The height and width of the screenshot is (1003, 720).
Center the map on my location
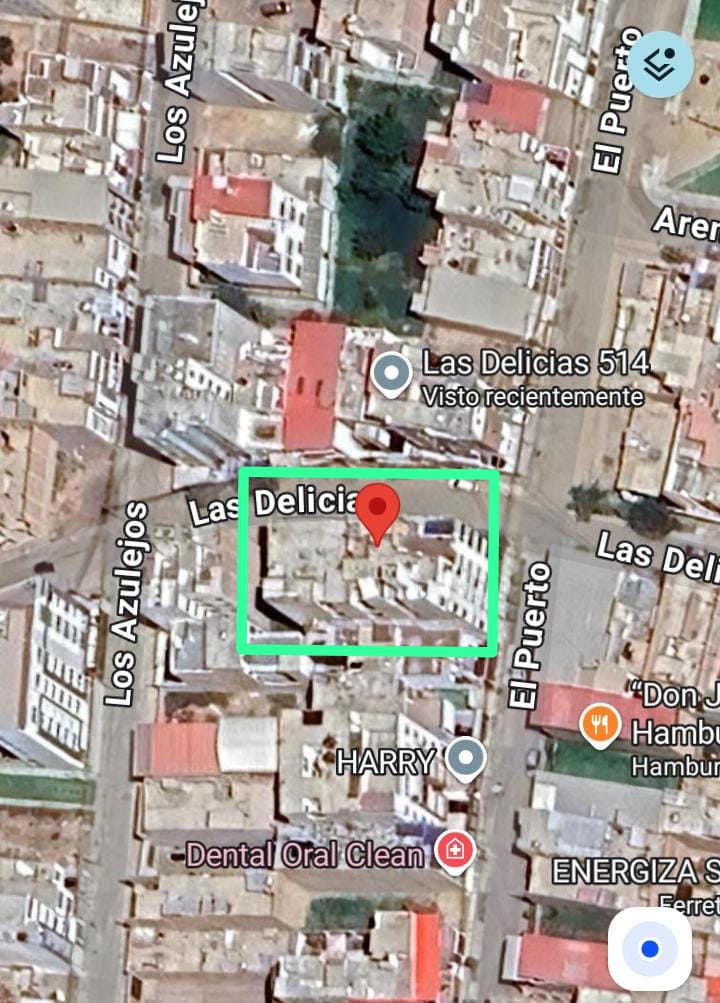click(649, 947)
